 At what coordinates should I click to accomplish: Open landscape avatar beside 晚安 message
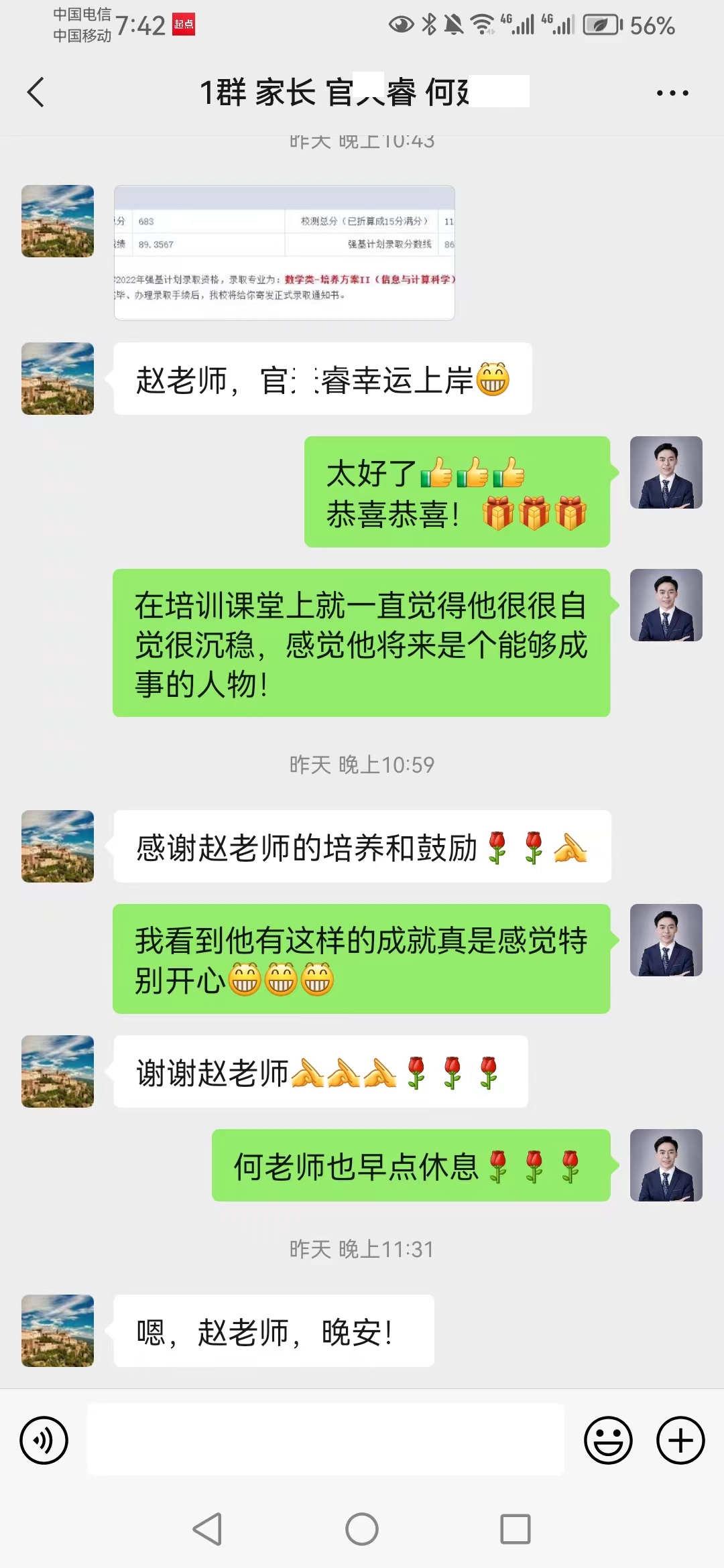58,1330
